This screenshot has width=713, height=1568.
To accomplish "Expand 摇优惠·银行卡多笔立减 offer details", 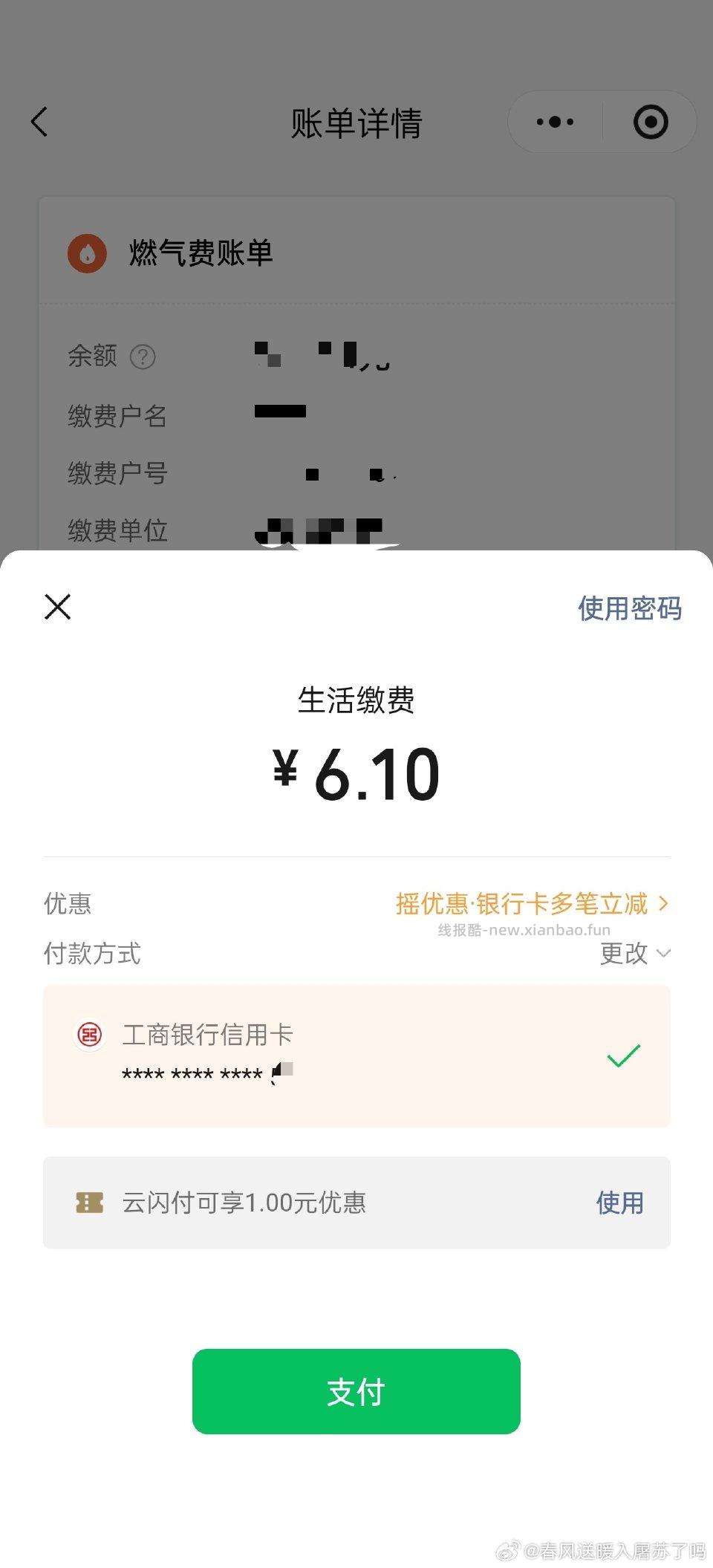I will tap(522, 903).
